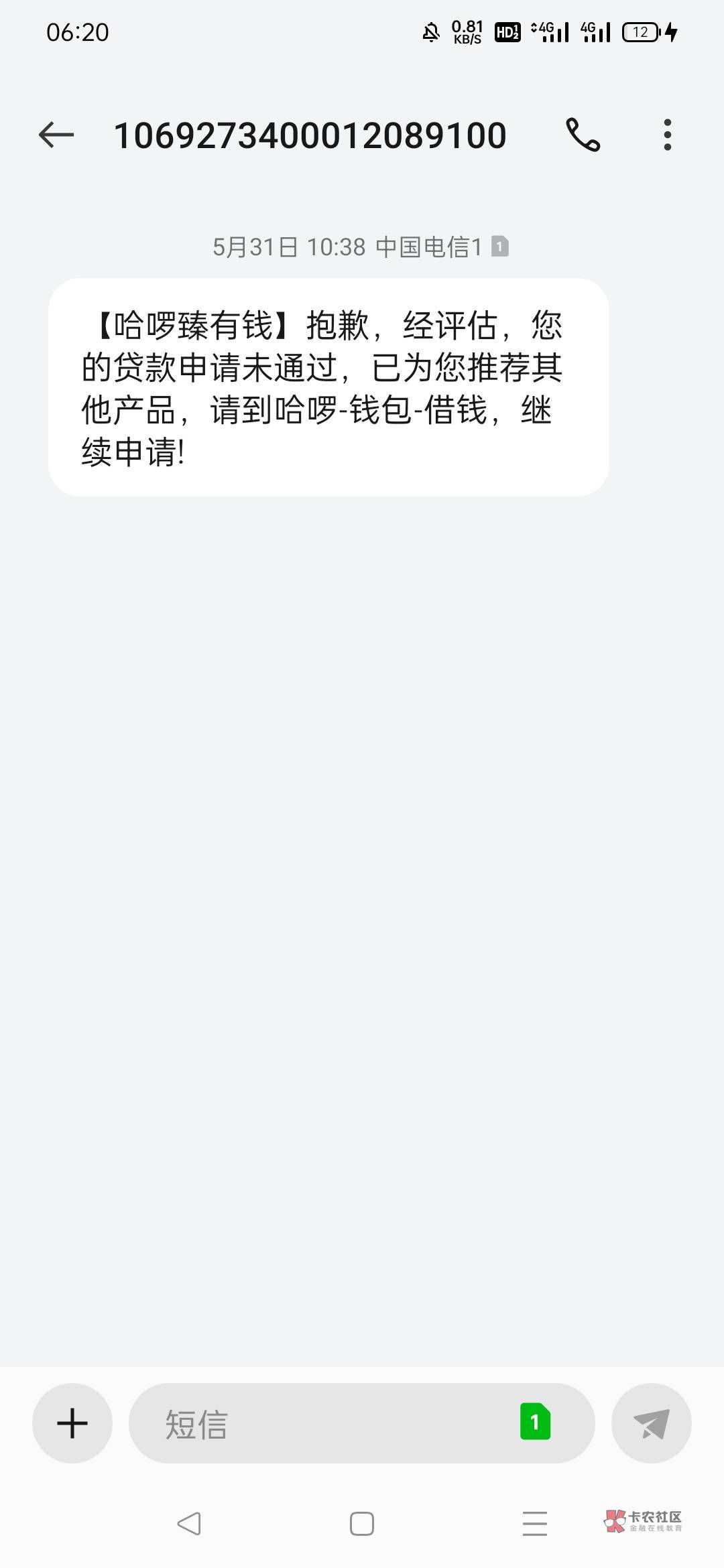
Task: Open the three-dot overflow menu
Action: (667, 135)
